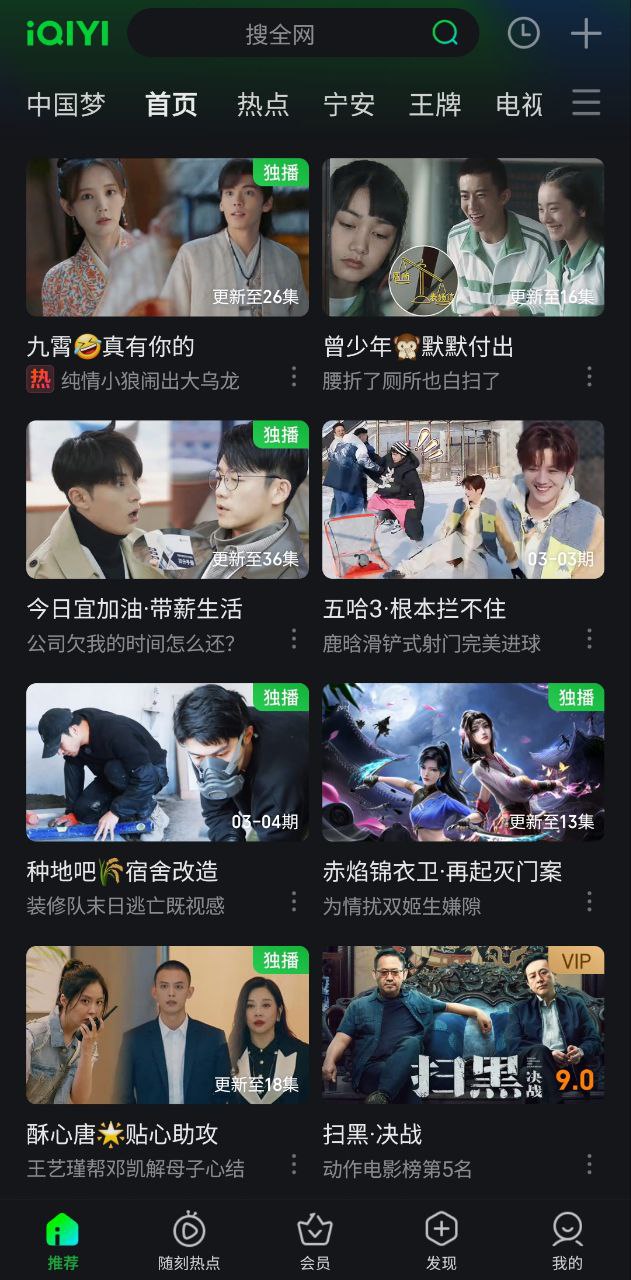The height and width of the screenshot is (1280, 631).
Task: Switch to the 王牌 tab
Action: (x=435, y=104)
